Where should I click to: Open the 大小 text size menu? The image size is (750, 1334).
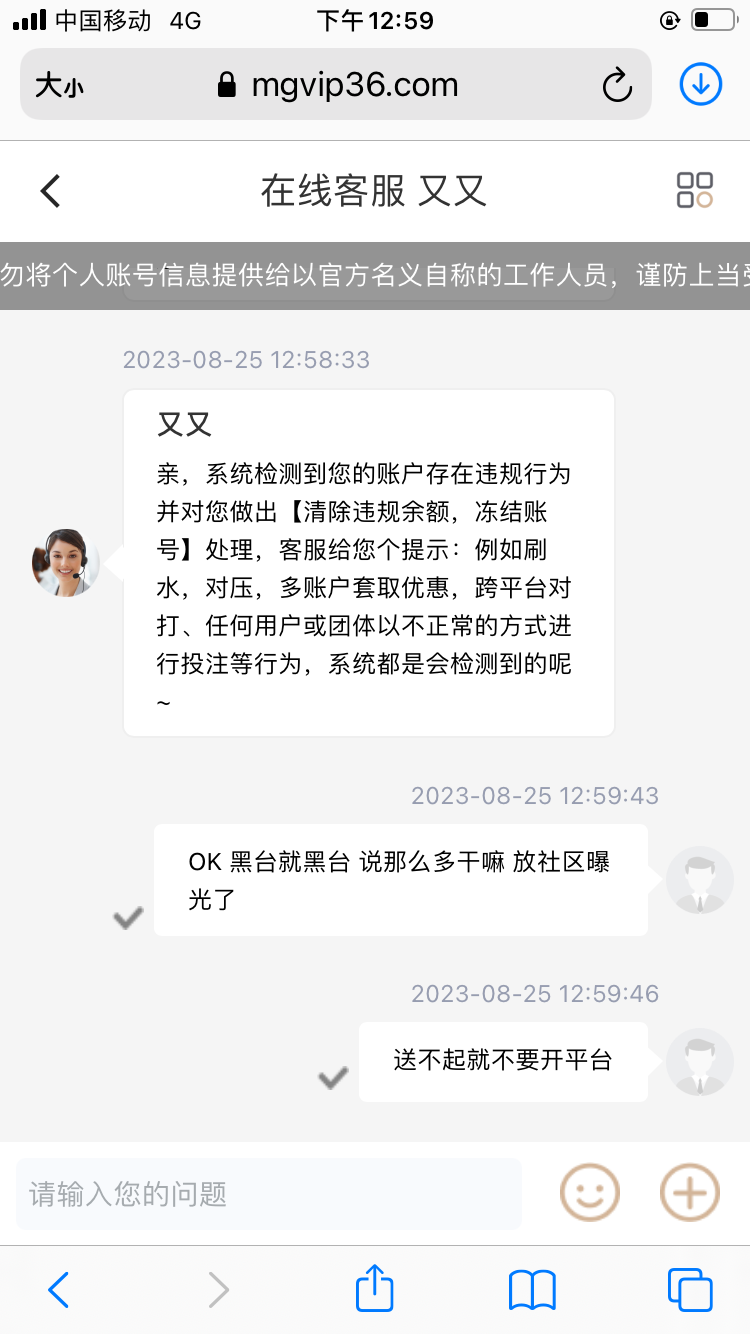tap(60, 86)
